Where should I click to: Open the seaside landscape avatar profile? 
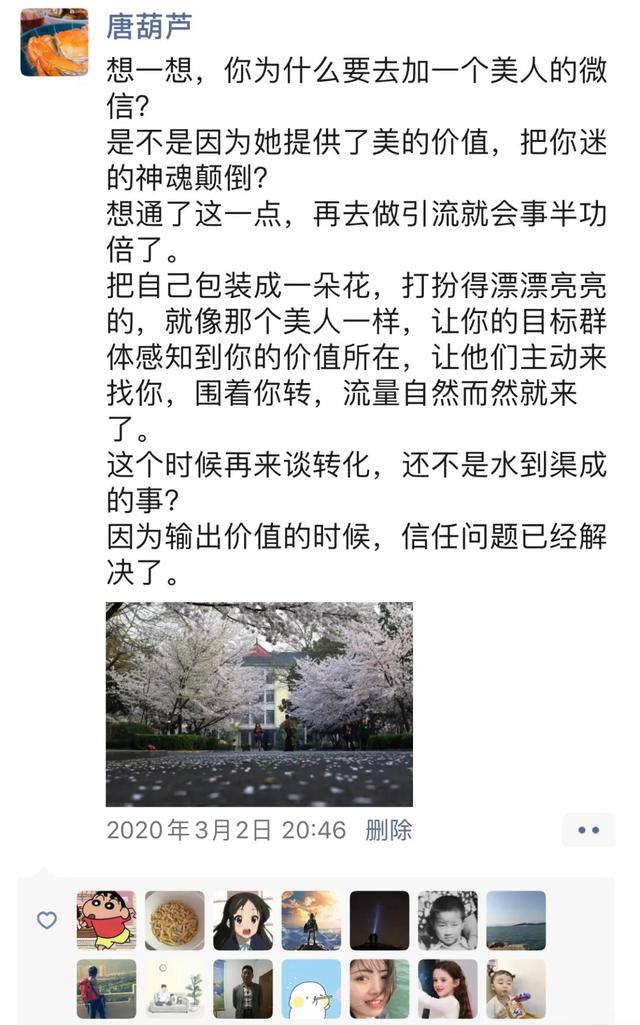pyautogui.click(x=516, y=920)
